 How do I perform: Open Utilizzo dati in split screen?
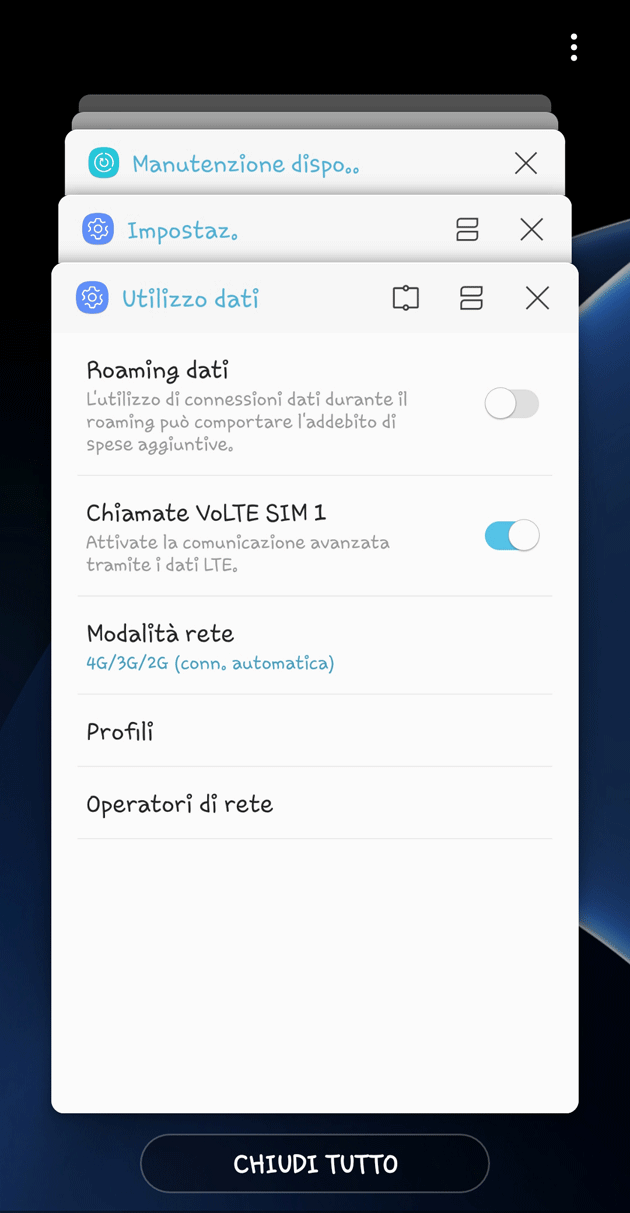tap(471, 298)
